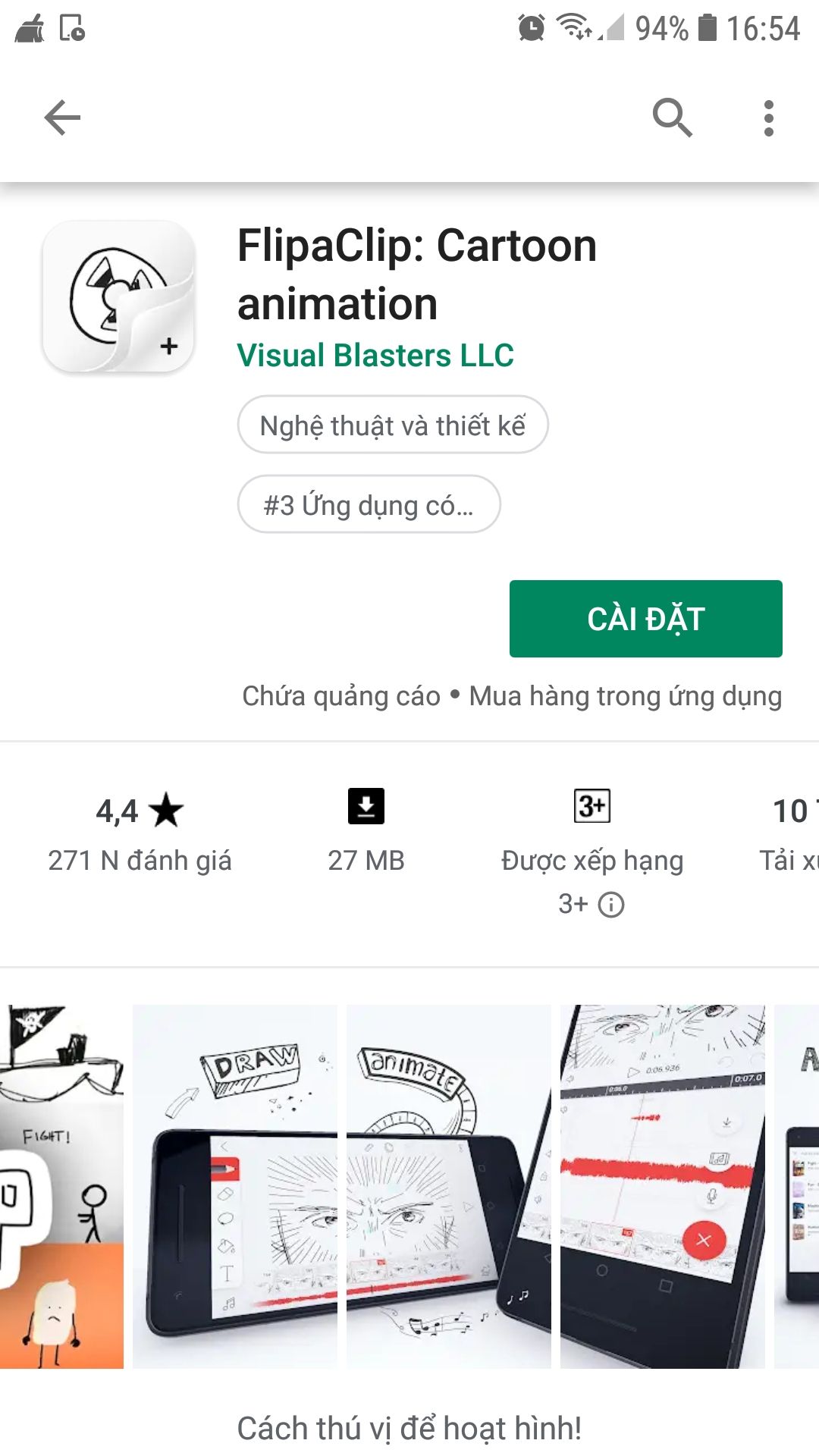Viewport: 819px width, 1456px height.
Task: Open the FIGHT! stick figure video thumbnail
Action: [61, 1187]
